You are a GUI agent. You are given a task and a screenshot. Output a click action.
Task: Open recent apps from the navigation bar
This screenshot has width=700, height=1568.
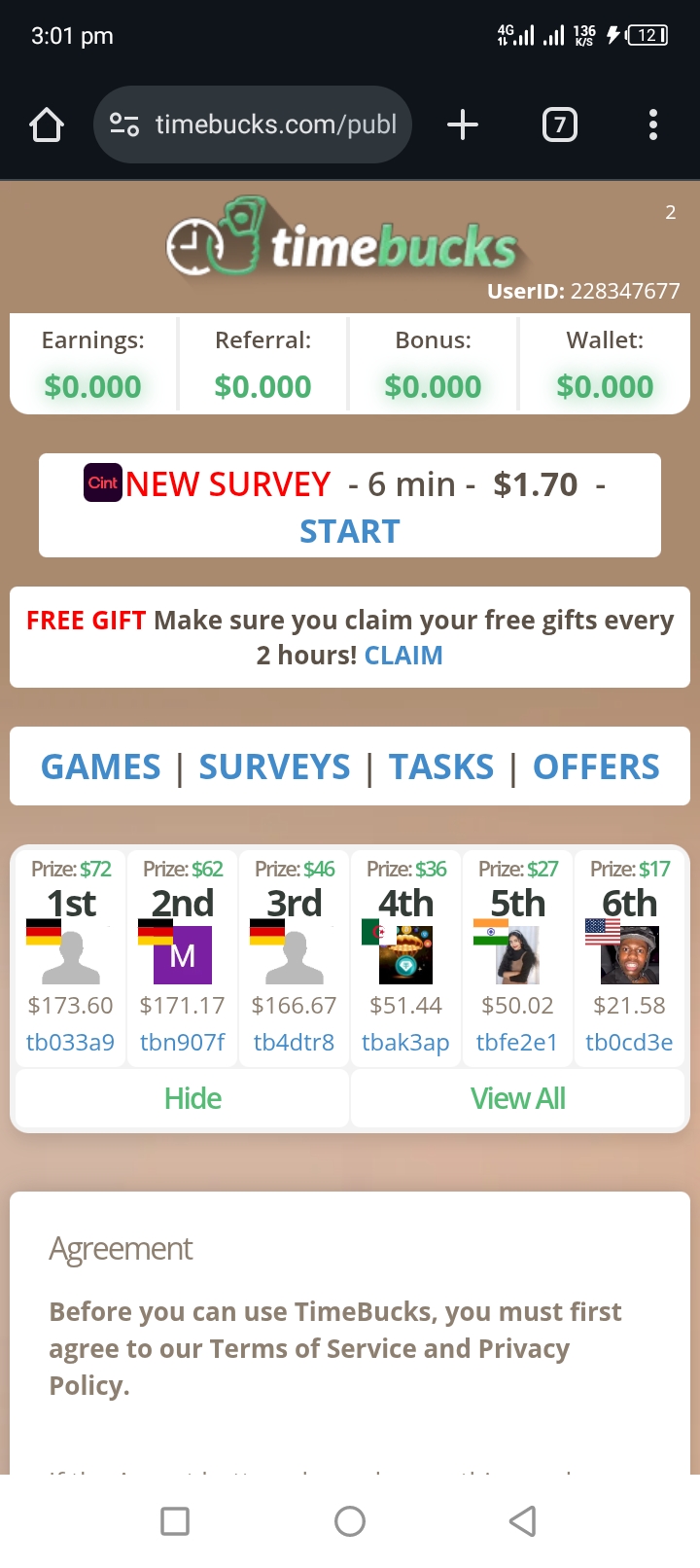[175, 1521]
